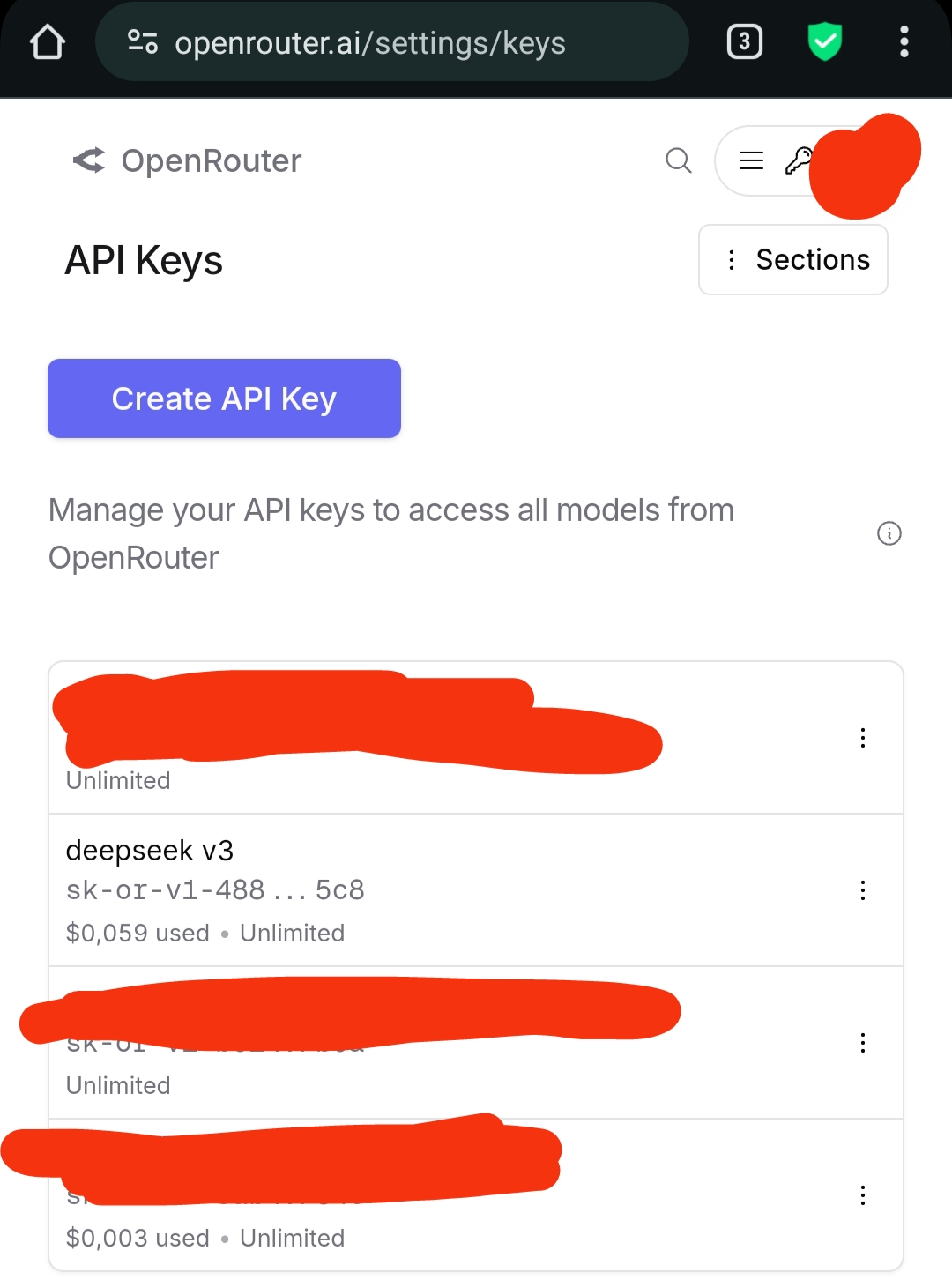952x1280 pixels.
Task: Open options for the deepseek v3 key
Action: tap(863, 890)
